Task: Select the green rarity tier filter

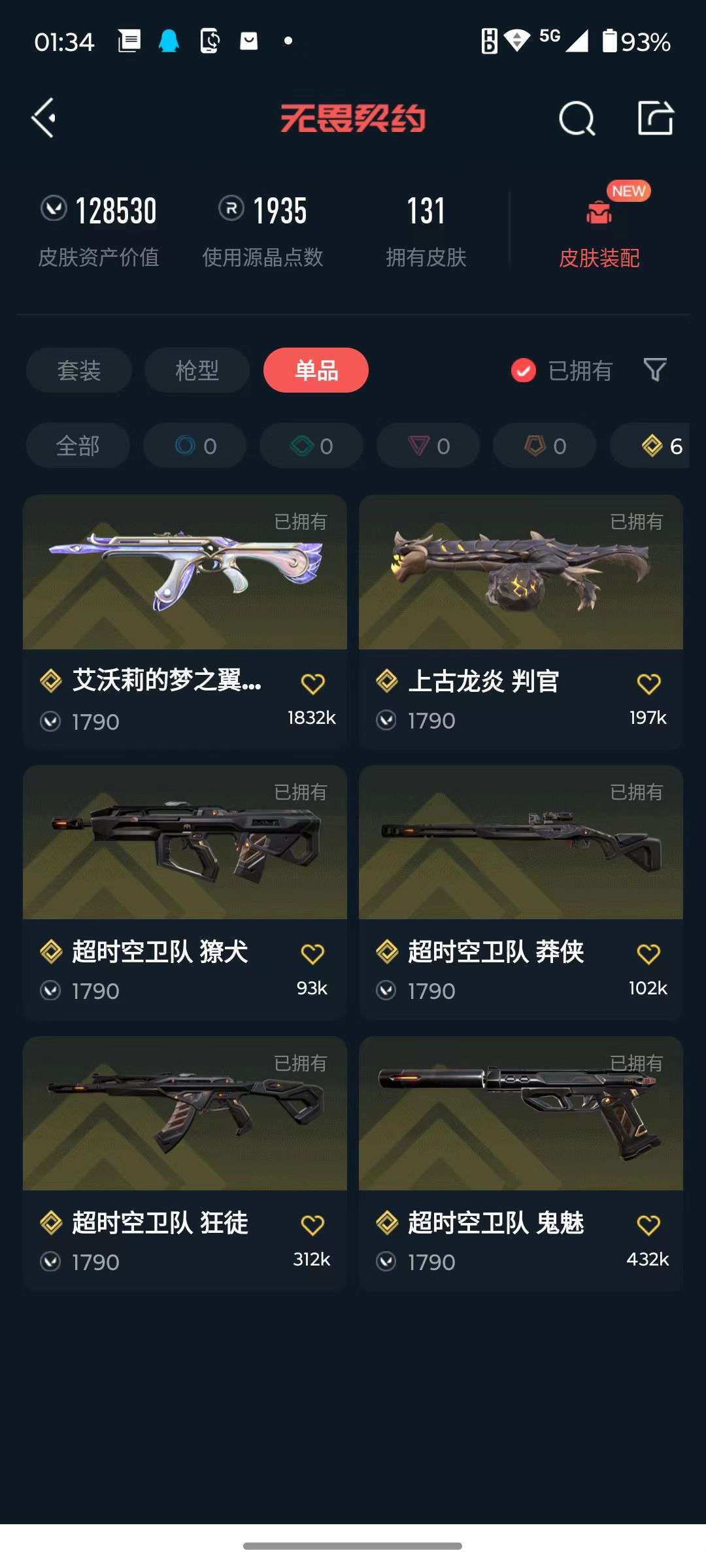Action: pos(311,446)
